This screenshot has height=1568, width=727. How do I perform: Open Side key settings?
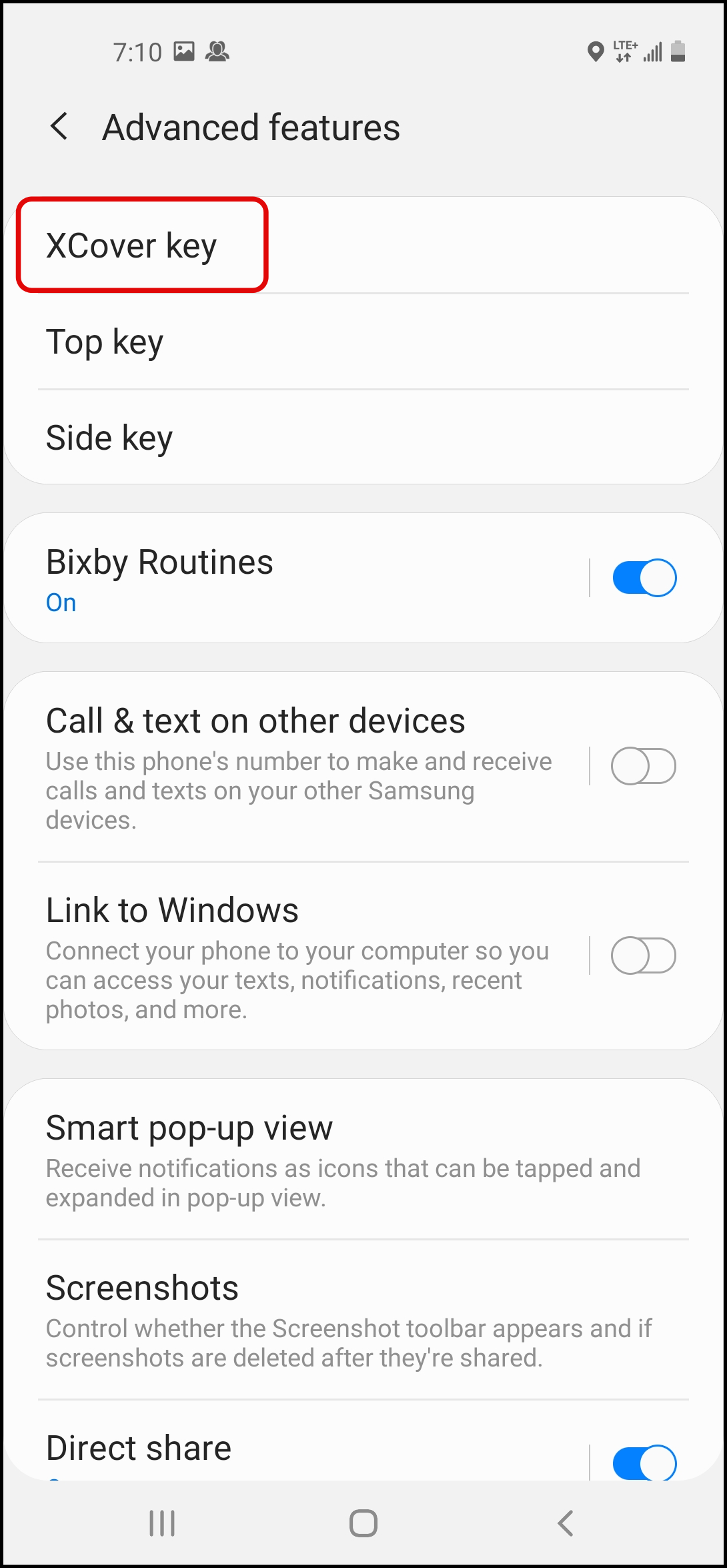pos(363,438)
